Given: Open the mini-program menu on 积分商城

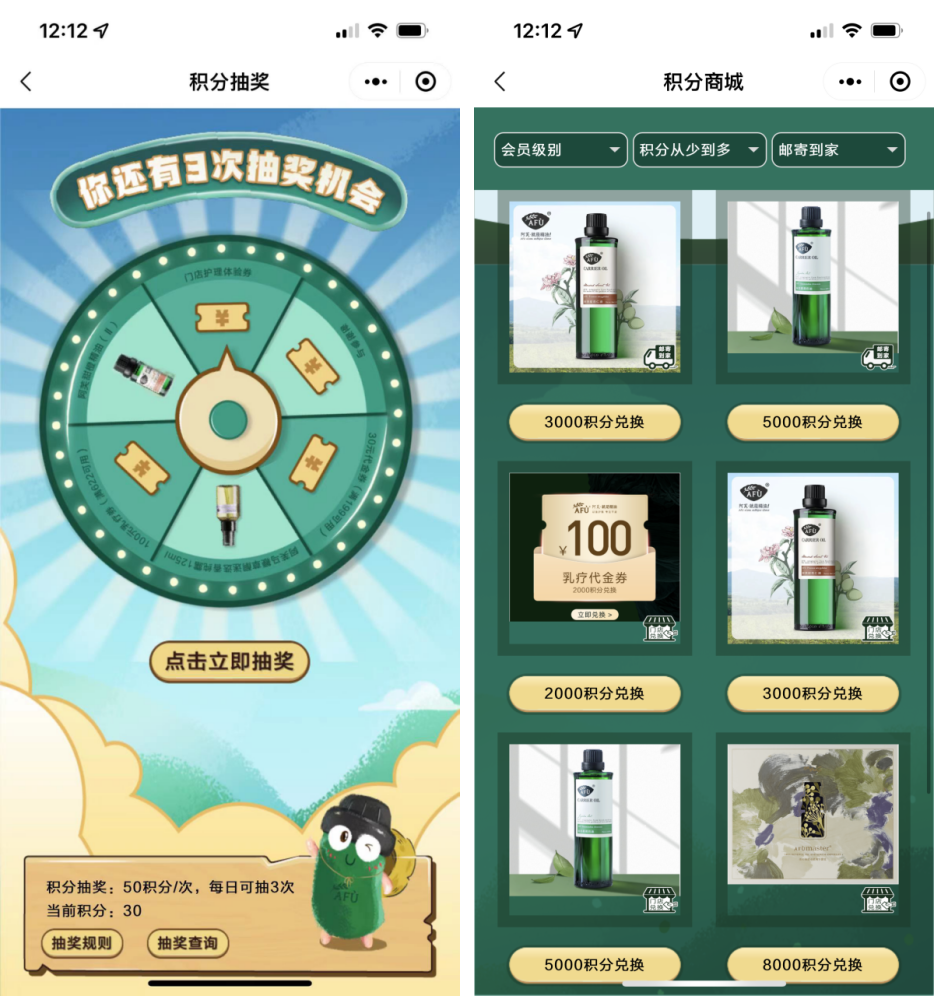Looking at the screenshot, I should pyautogui.click(x=850, y=82).
